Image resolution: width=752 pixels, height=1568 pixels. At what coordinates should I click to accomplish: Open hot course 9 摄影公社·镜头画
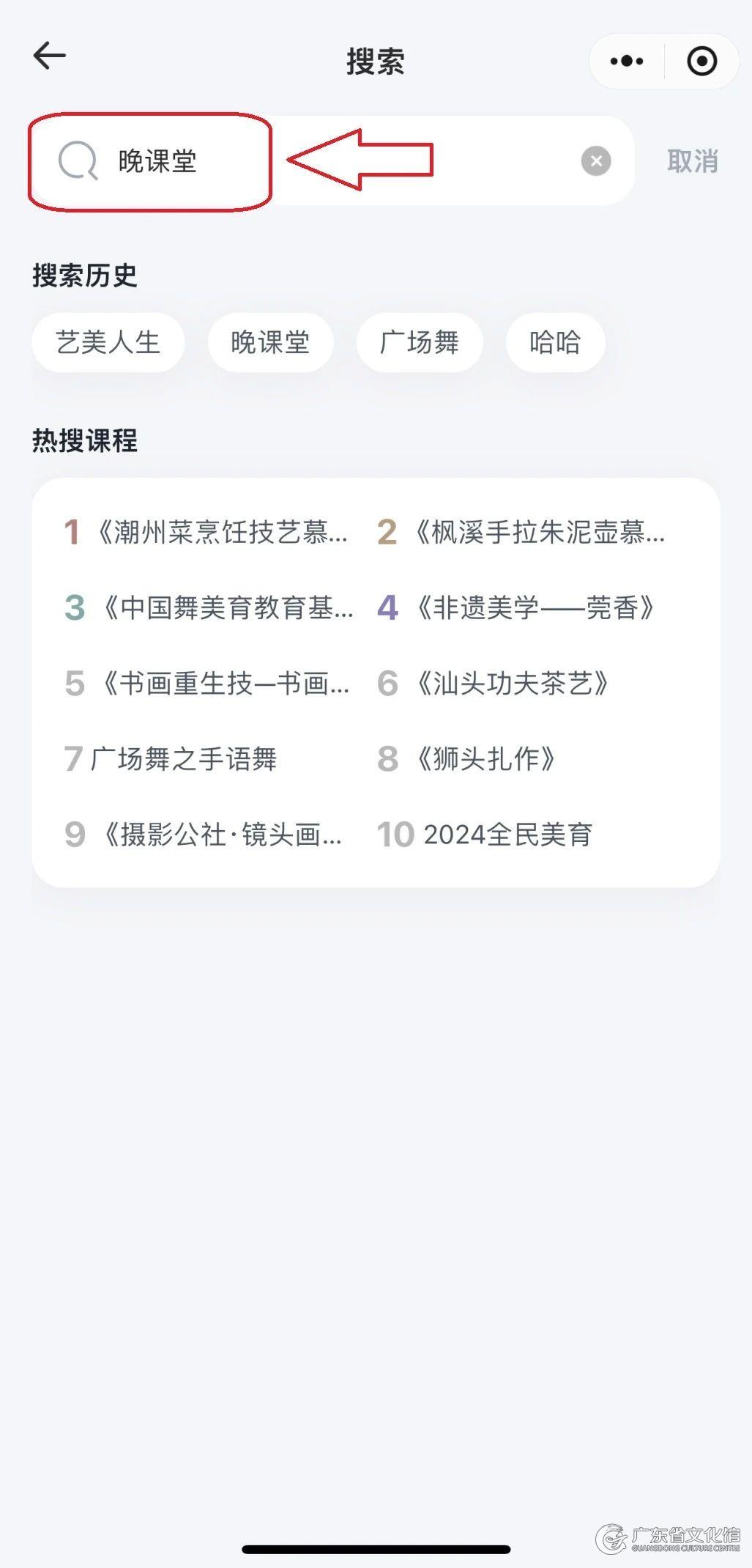(204, 834)
